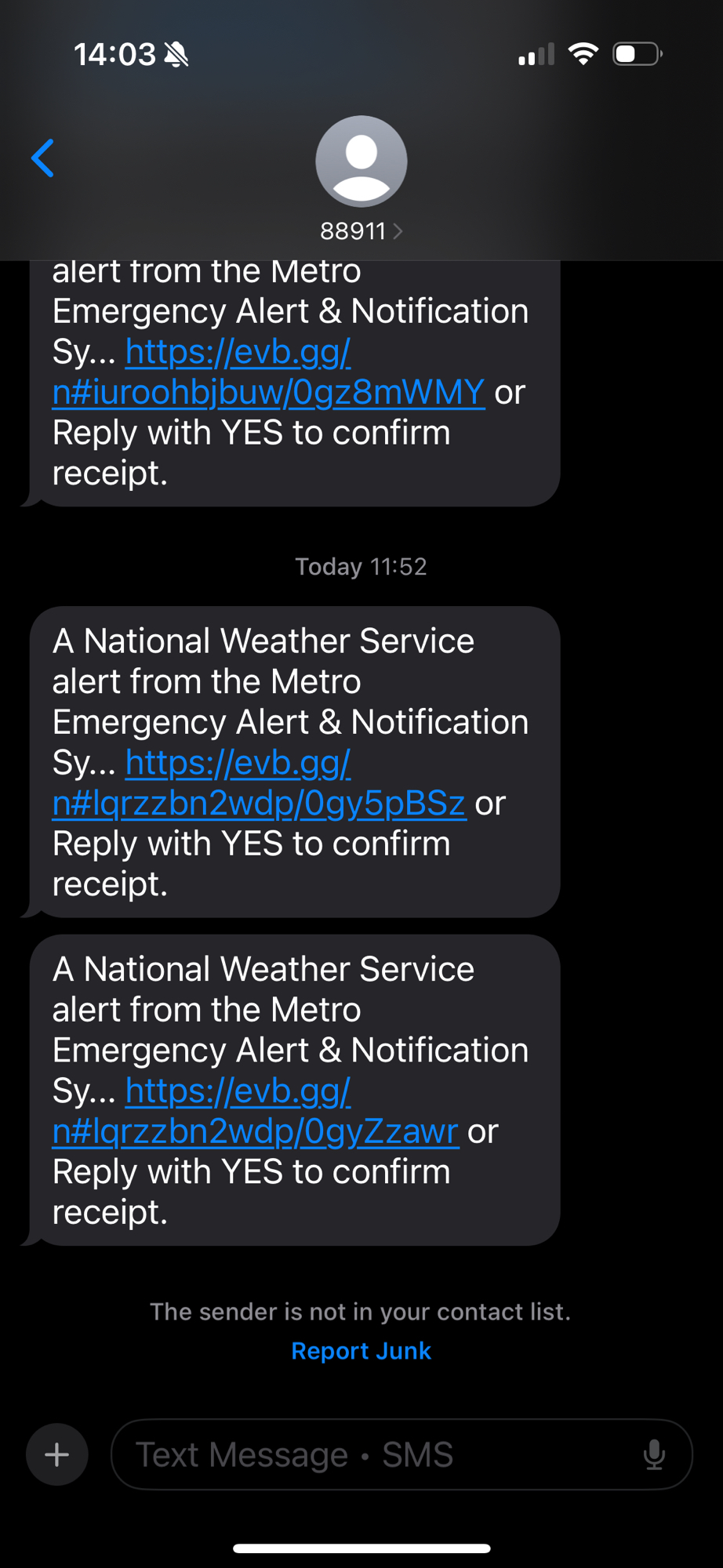The image size is (723, 1568).
Task: Start dictation with the microphone icon
Action: (x=654, y=1455)
